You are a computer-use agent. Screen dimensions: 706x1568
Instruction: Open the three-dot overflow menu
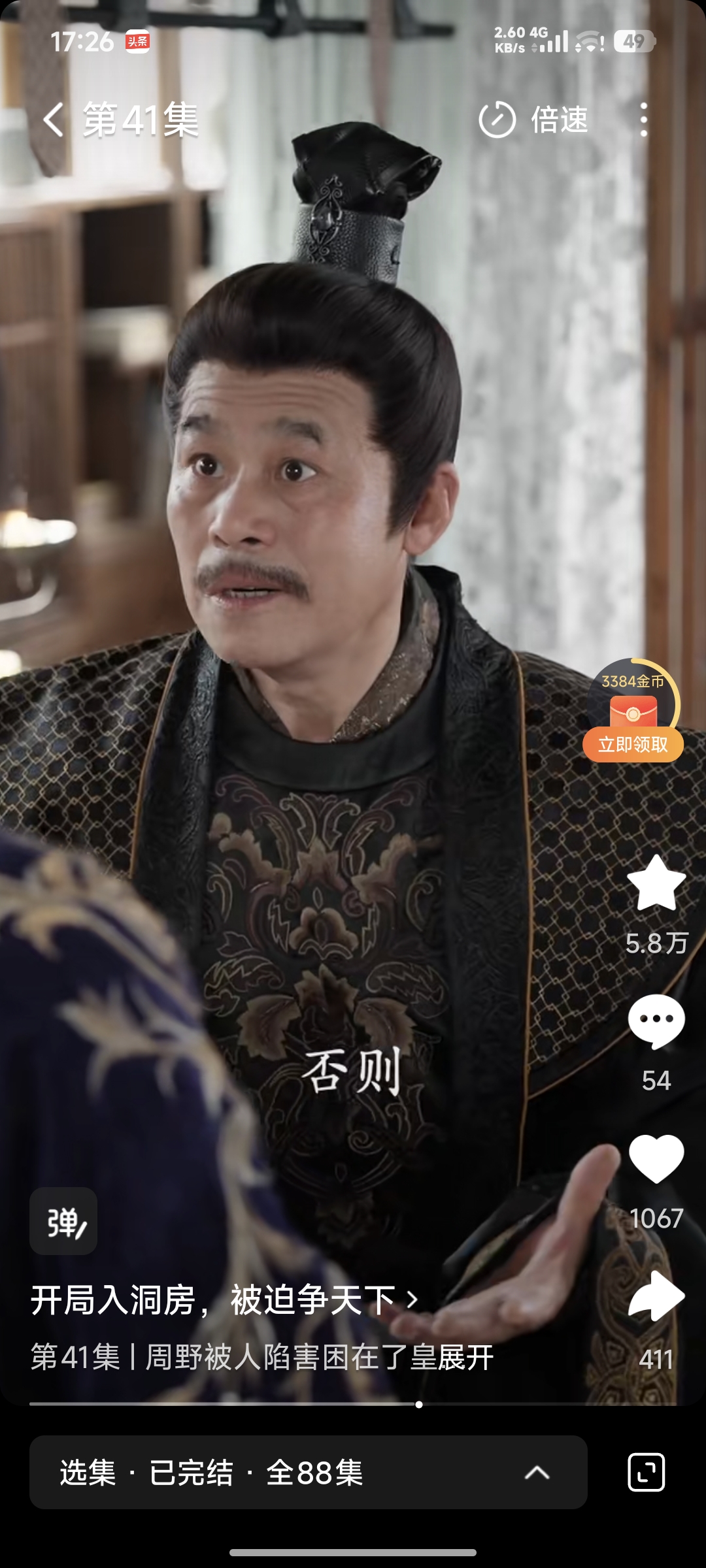coord(643,120)
